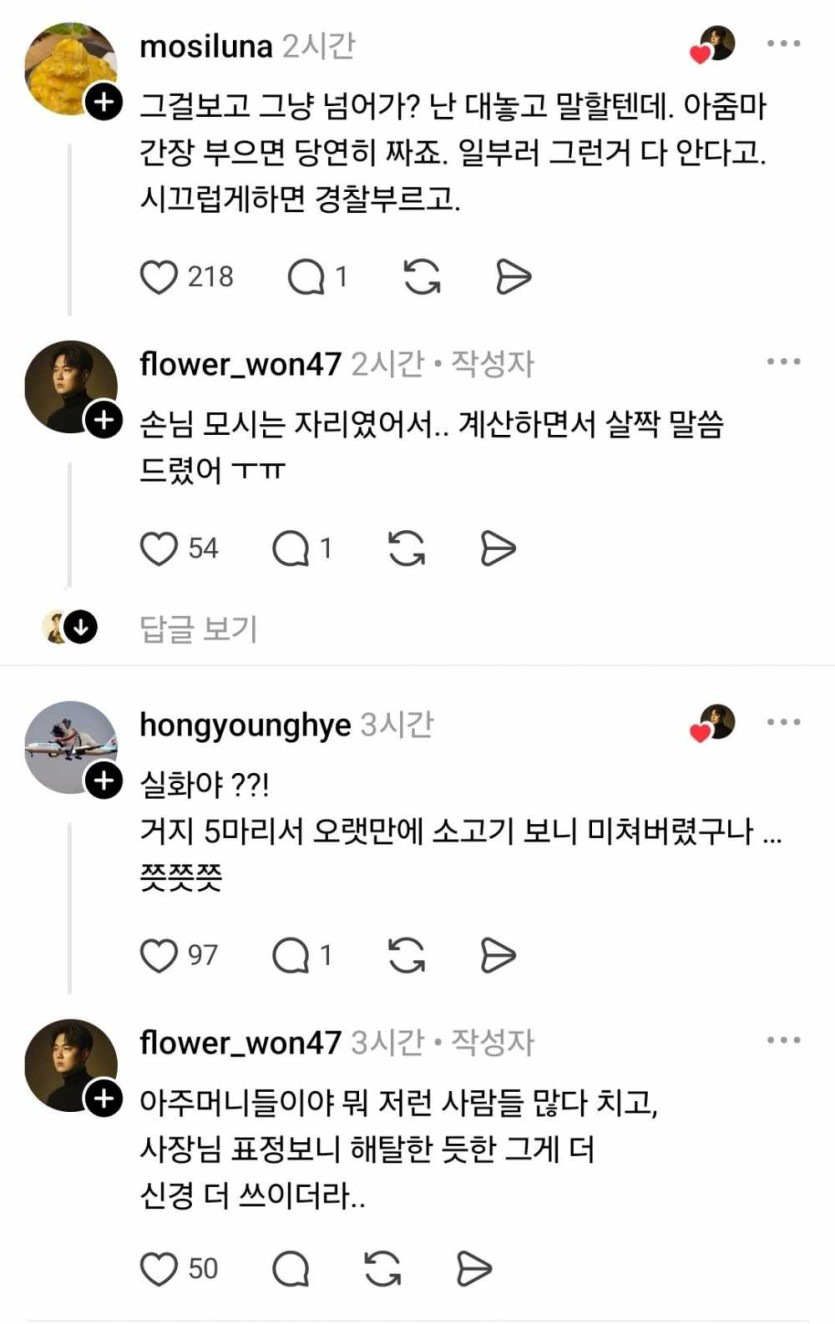
Task: Repost flower_won47's reply with 50 likes
Action: [x=383, y=1269]
